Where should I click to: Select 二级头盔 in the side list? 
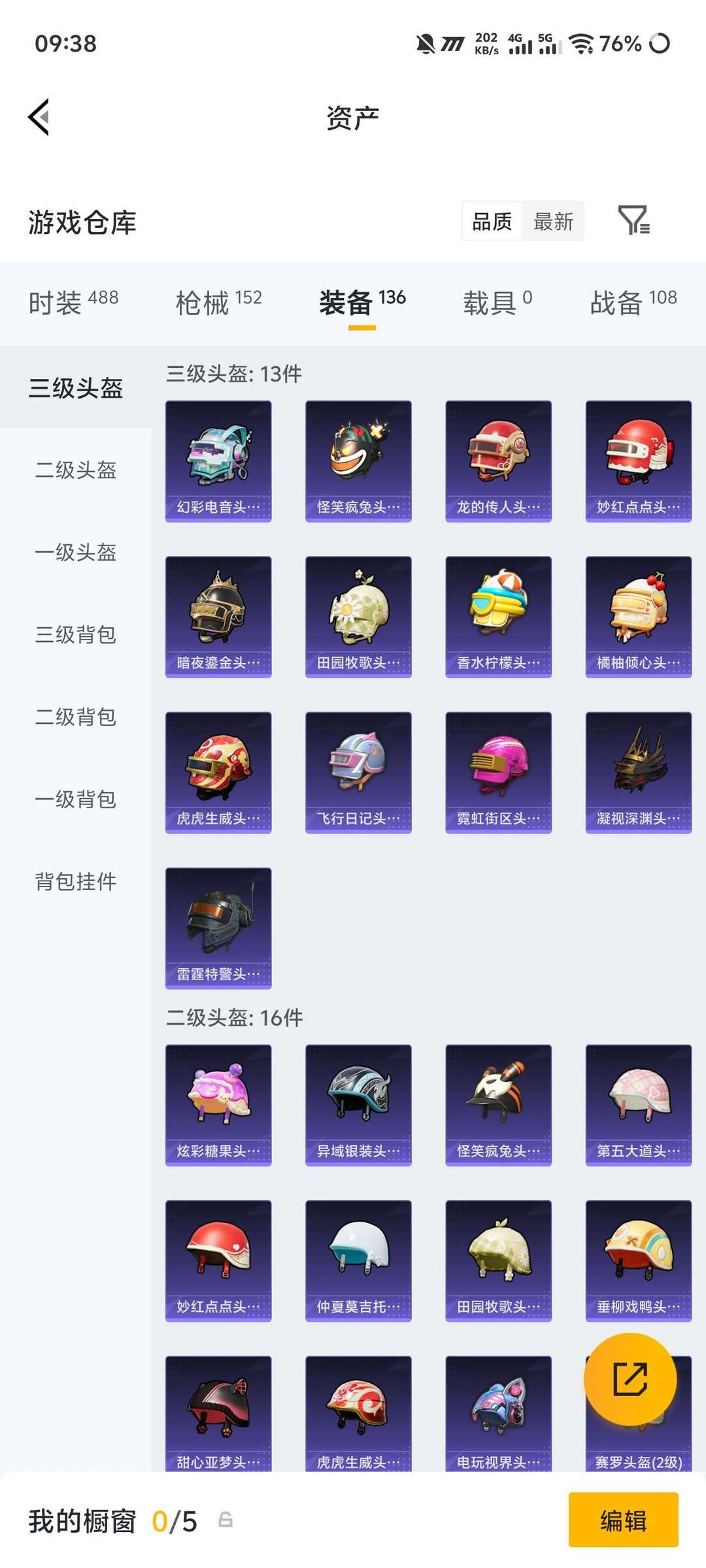click(76, 470)
